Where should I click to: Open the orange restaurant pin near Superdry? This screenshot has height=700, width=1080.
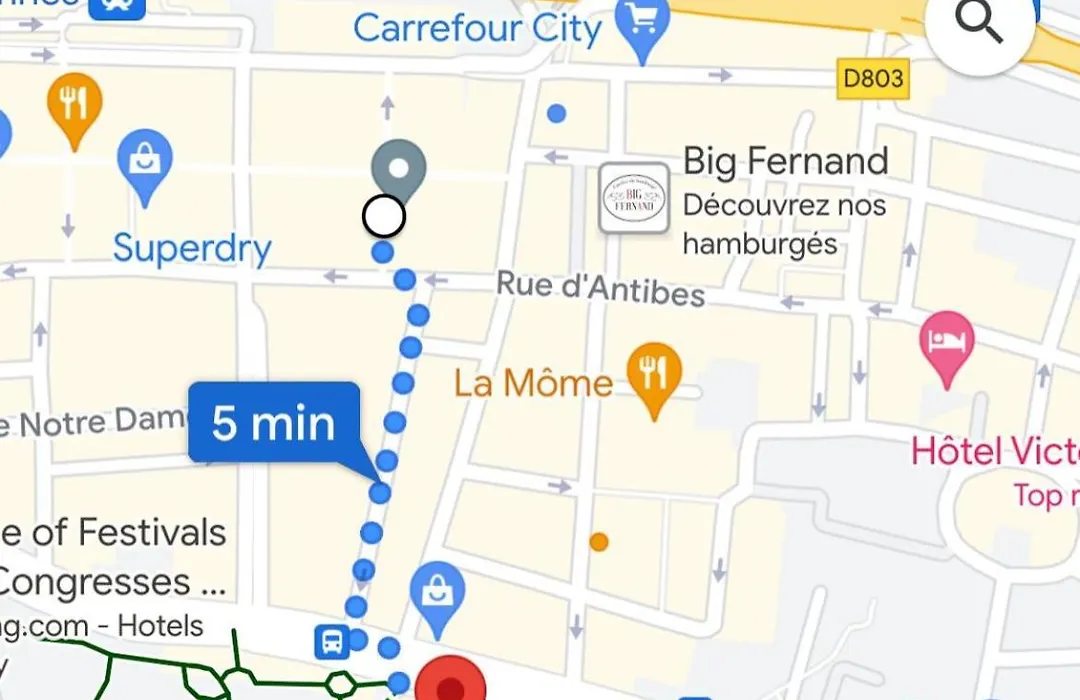click(73, 104)
